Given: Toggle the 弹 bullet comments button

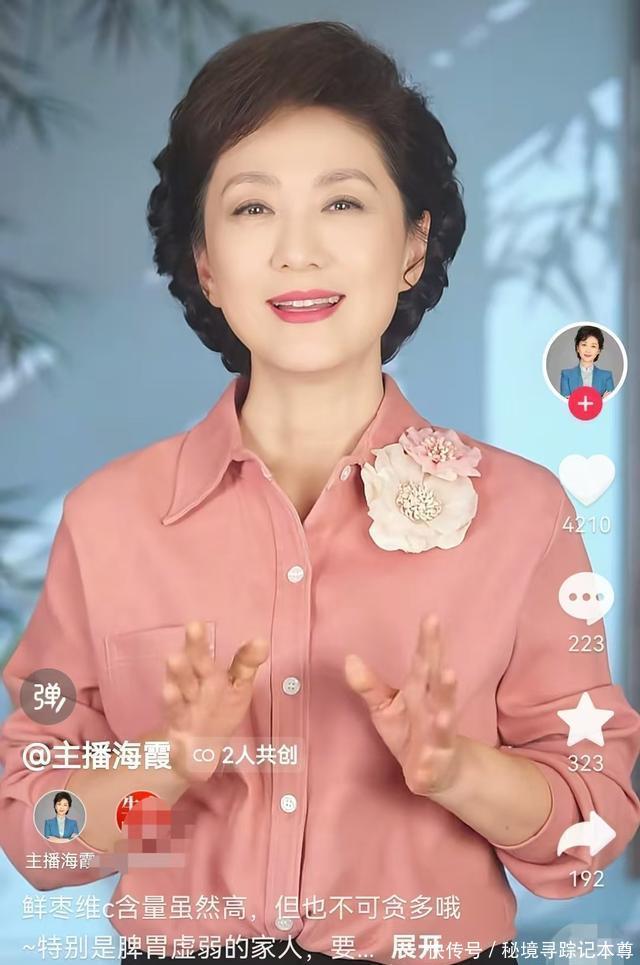Looking at the screenshot, I should click(48, 696).
